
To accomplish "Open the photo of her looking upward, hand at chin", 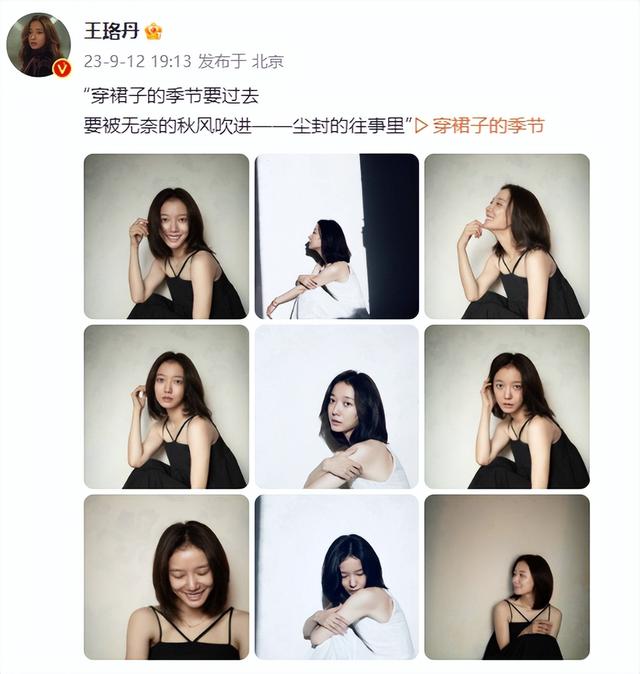I will tap(506, 236).
